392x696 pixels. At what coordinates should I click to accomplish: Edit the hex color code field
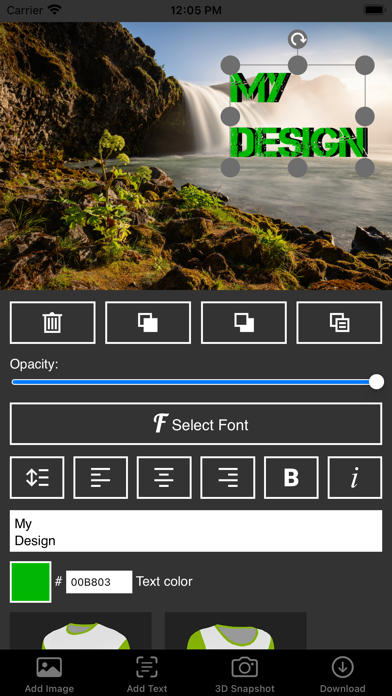click(x=99, y=582)
